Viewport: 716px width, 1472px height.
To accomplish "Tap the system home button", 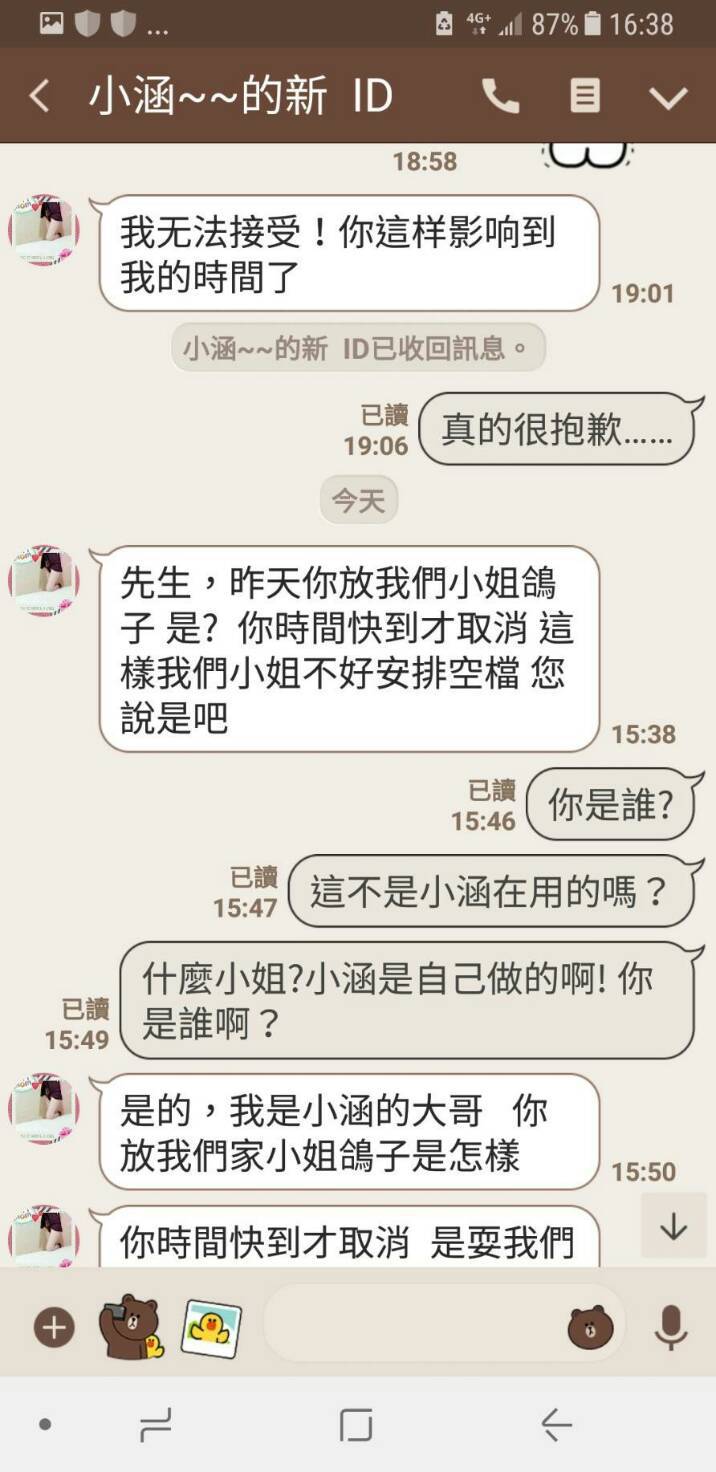I will click(x=356, y=1424).
